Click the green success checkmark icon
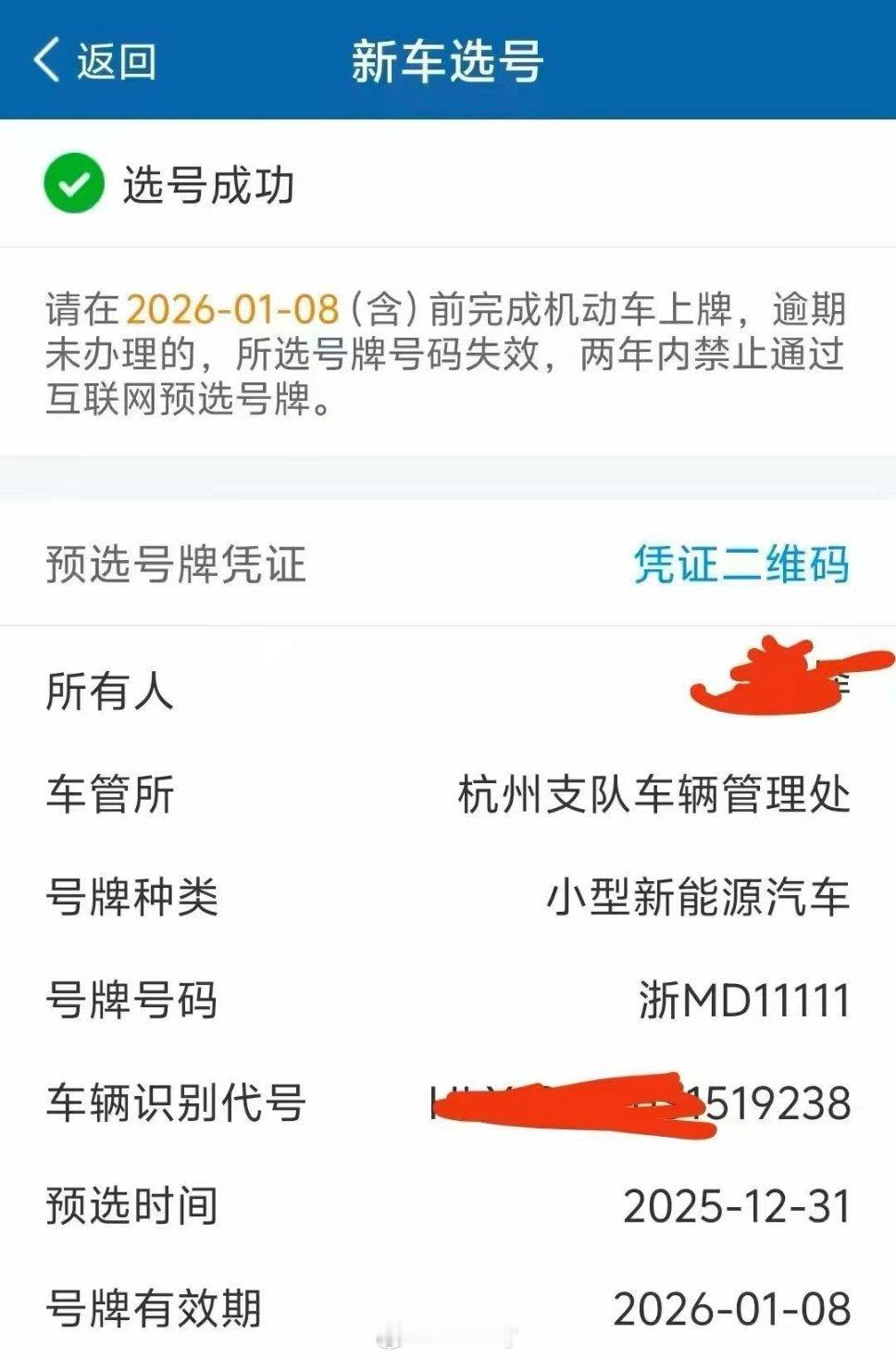The image size is (896, 1358). coord(72,184)
